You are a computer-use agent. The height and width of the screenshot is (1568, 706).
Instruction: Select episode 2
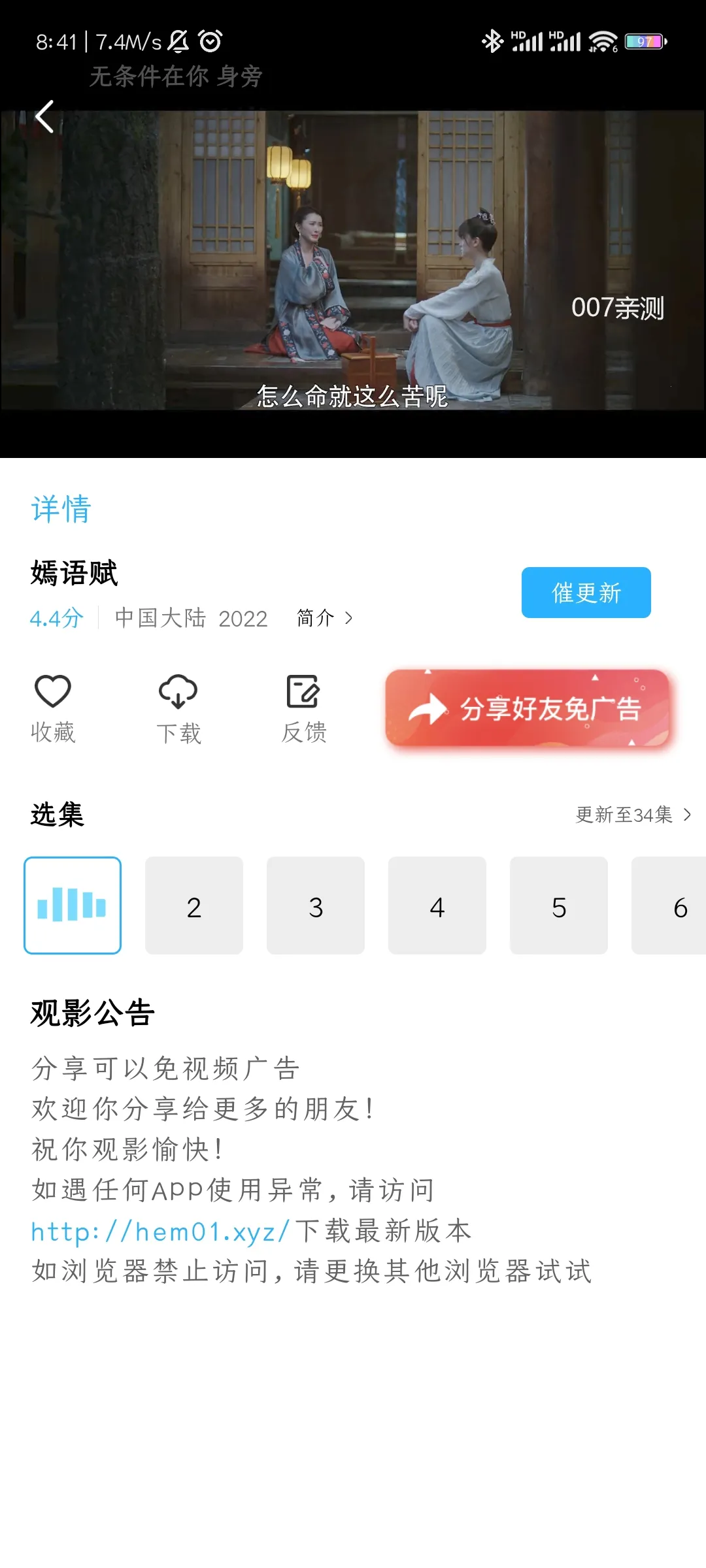[193, 906]
